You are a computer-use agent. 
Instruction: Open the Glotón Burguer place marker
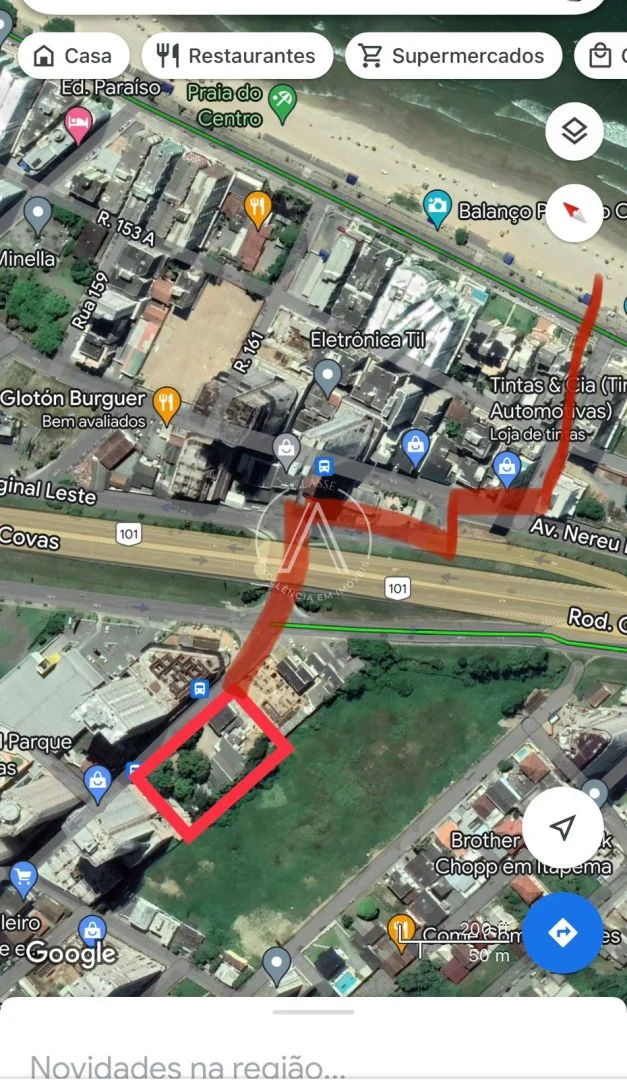coord(166,405)
